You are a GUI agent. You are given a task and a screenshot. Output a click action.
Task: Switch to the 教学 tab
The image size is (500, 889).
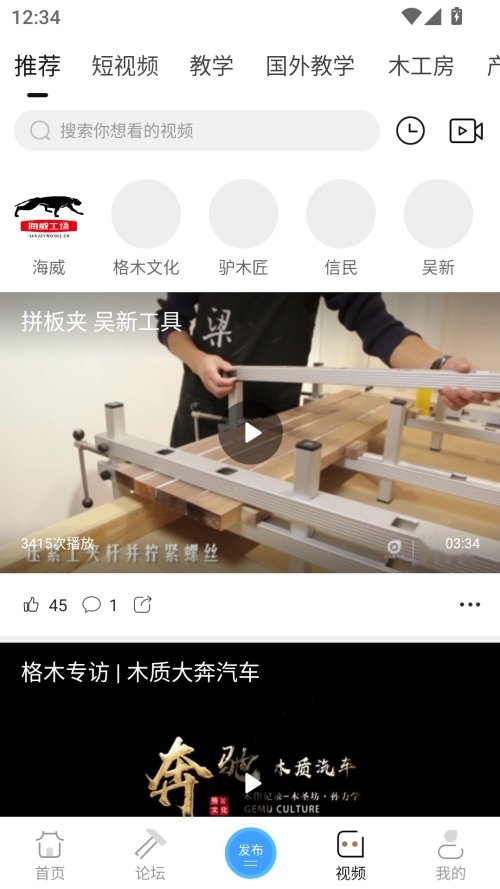pyautogui.click(x=211, y=66)
